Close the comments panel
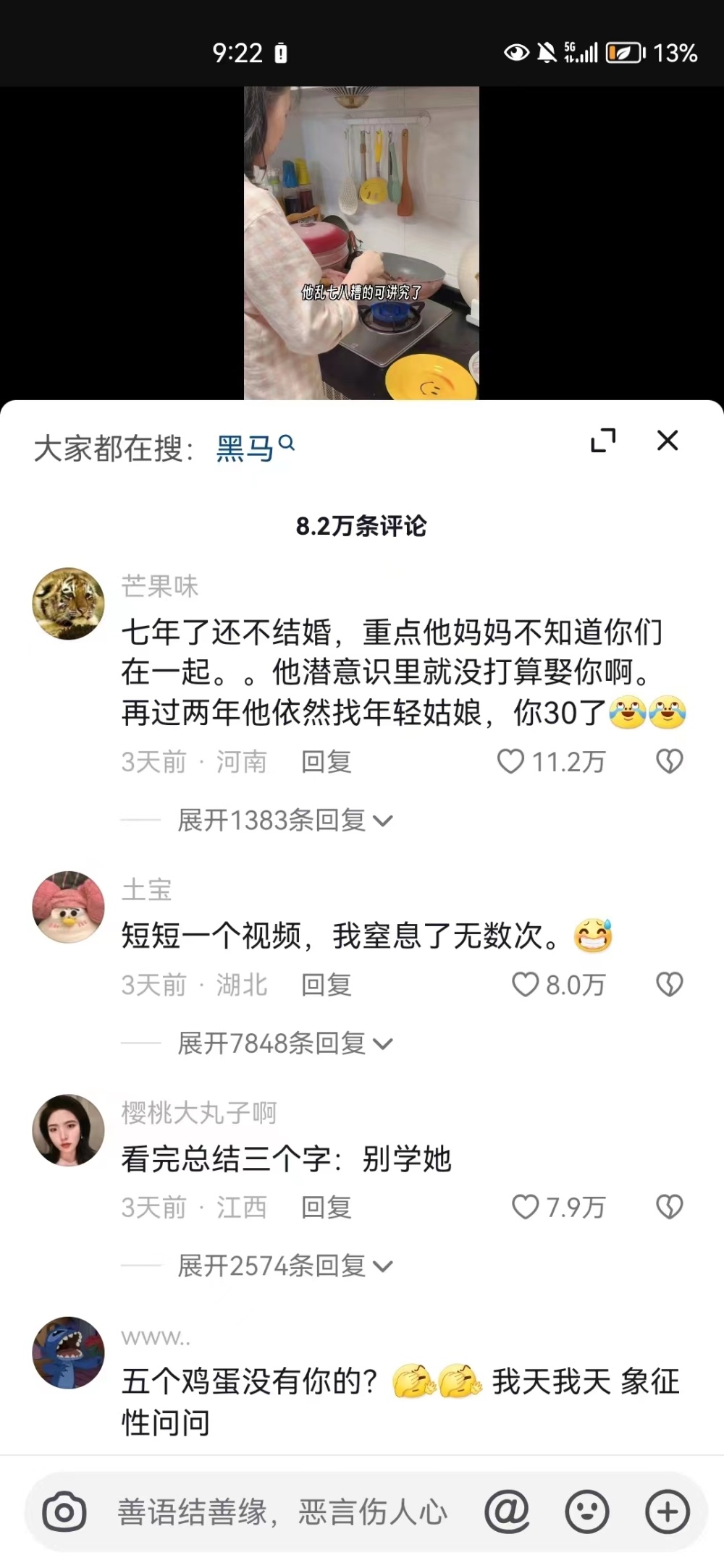This screenshot has width=724, height=1568. point(667,440)
